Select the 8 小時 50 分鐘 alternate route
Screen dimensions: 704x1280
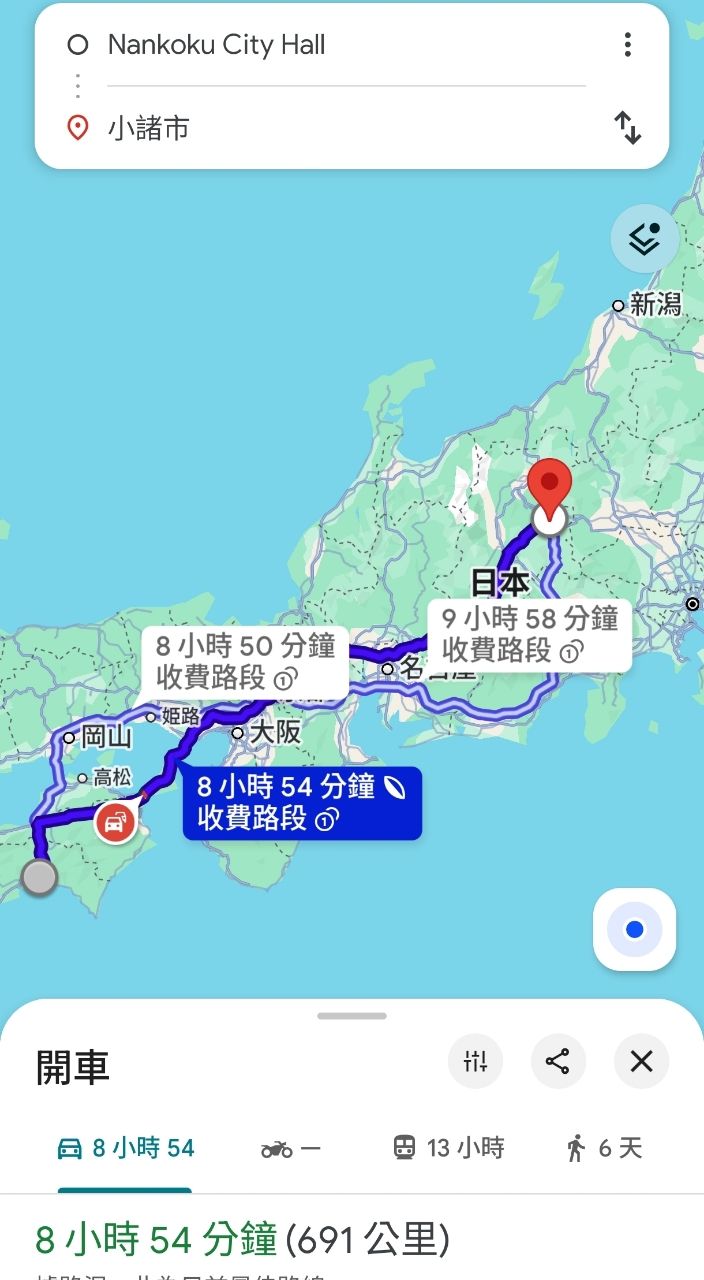tap(245, 661)
